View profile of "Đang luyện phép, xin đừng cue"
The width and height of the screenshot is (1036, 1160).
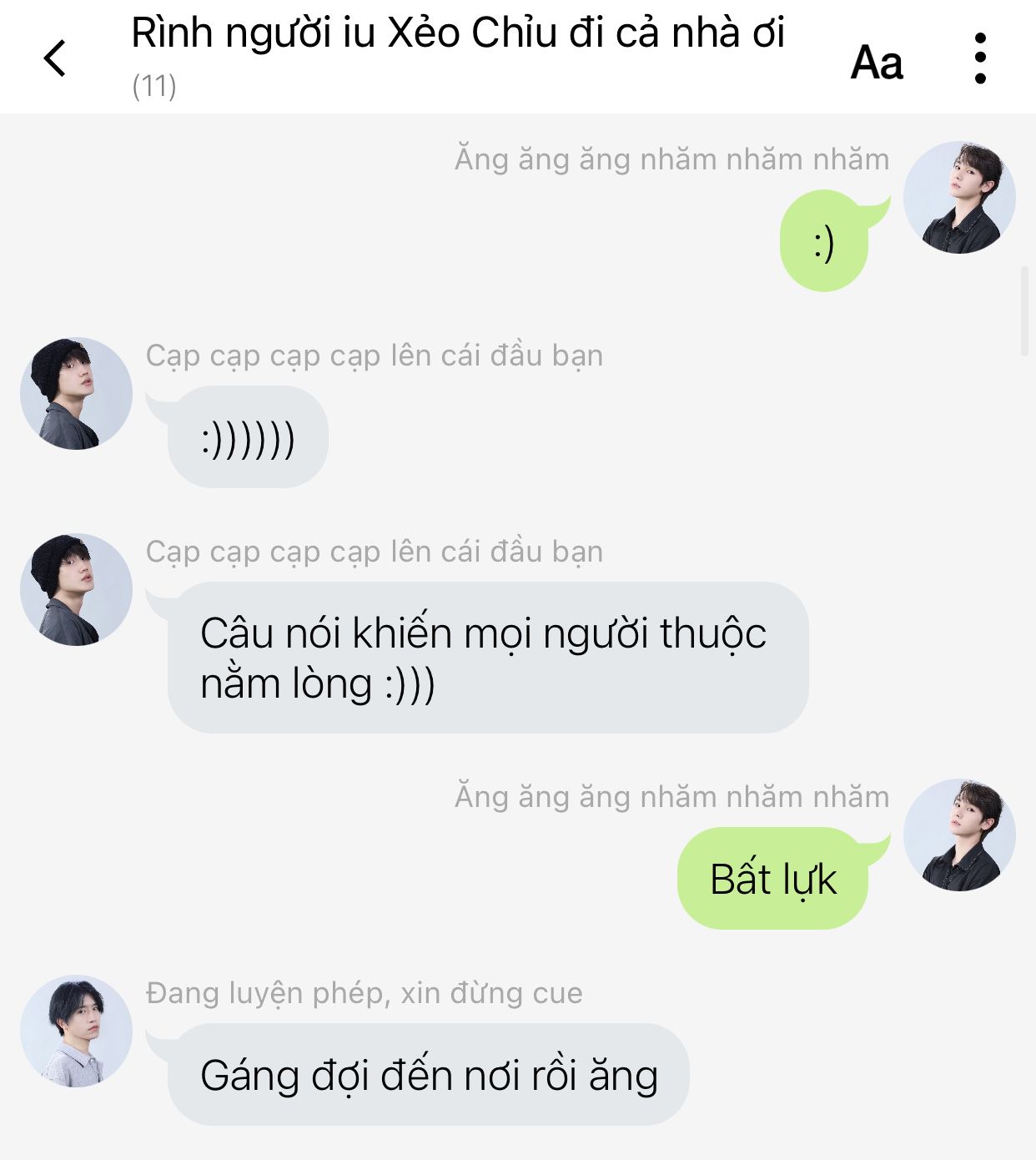point(76,1031)
